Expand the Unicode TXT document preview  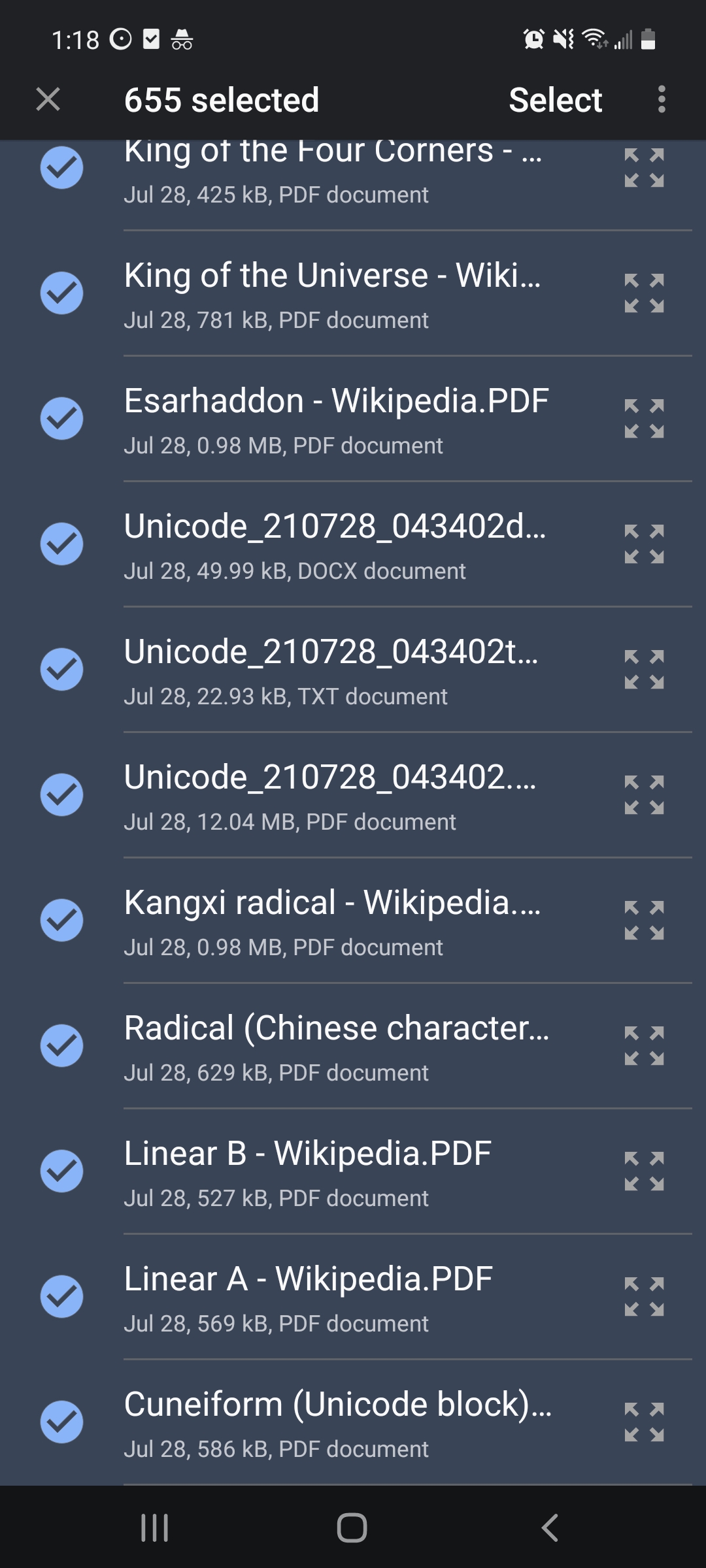point(644,670)
